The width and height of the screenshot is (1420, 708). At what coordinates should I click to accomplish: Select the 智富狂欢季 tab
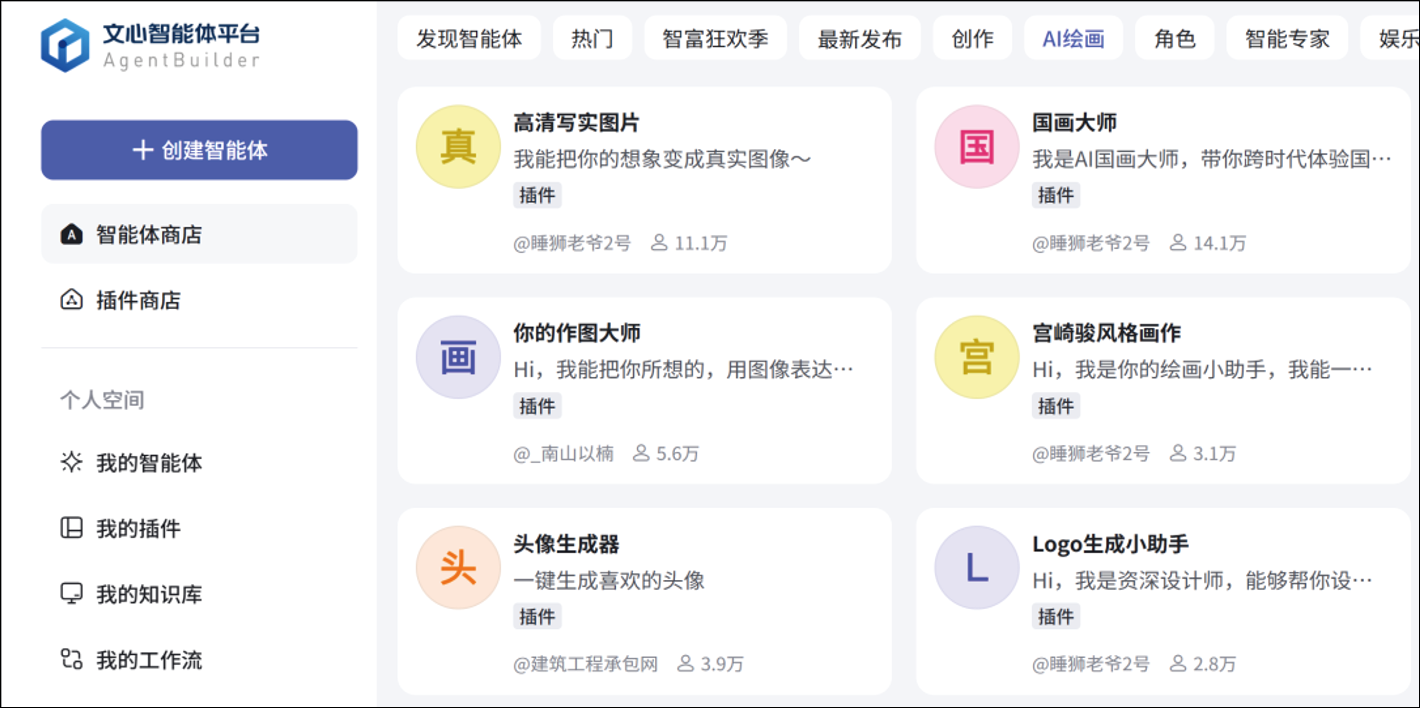tap(715, 39)
